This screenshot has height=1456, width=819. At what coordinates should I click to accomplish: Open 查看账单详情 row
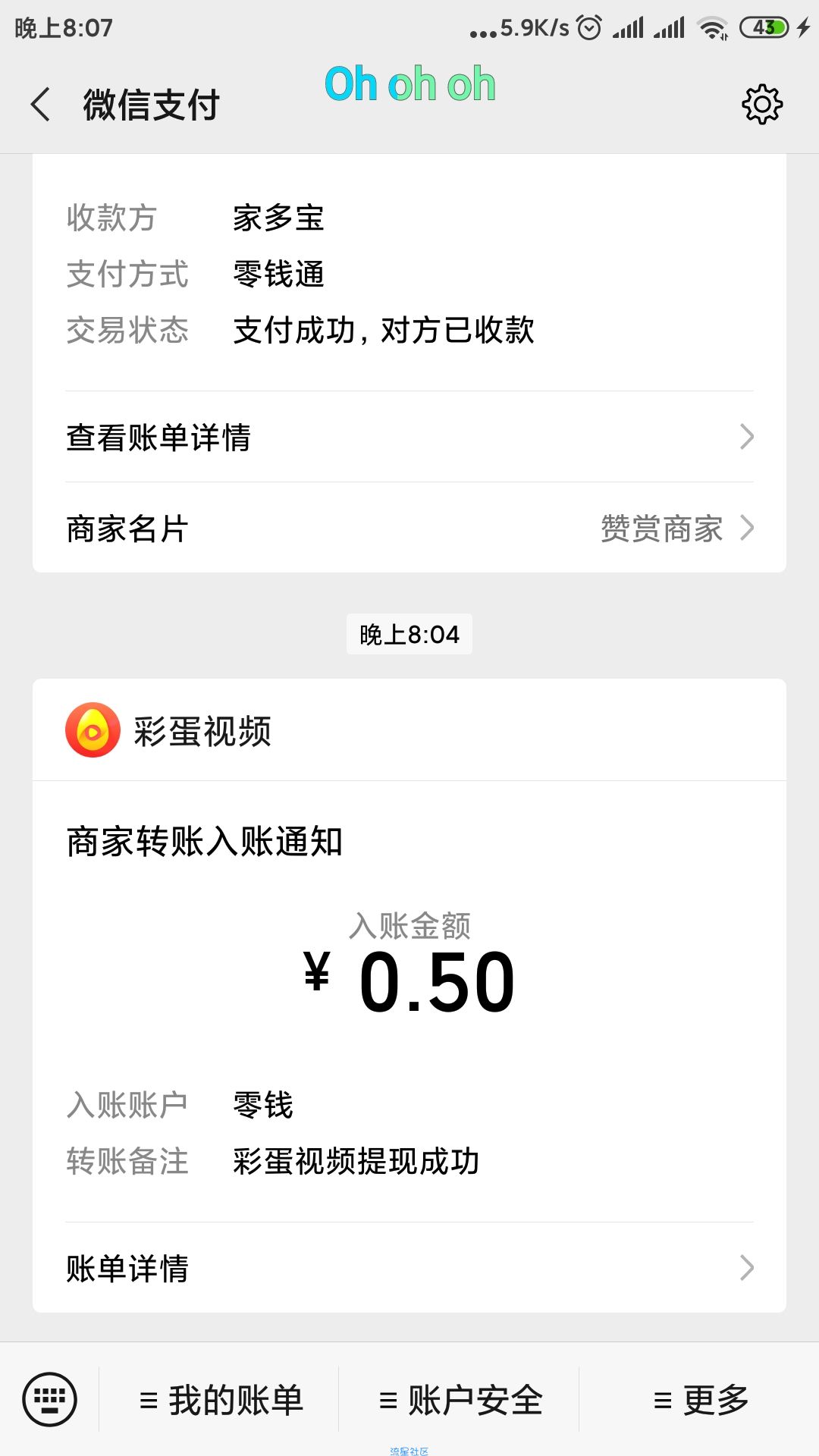(409, 437)
